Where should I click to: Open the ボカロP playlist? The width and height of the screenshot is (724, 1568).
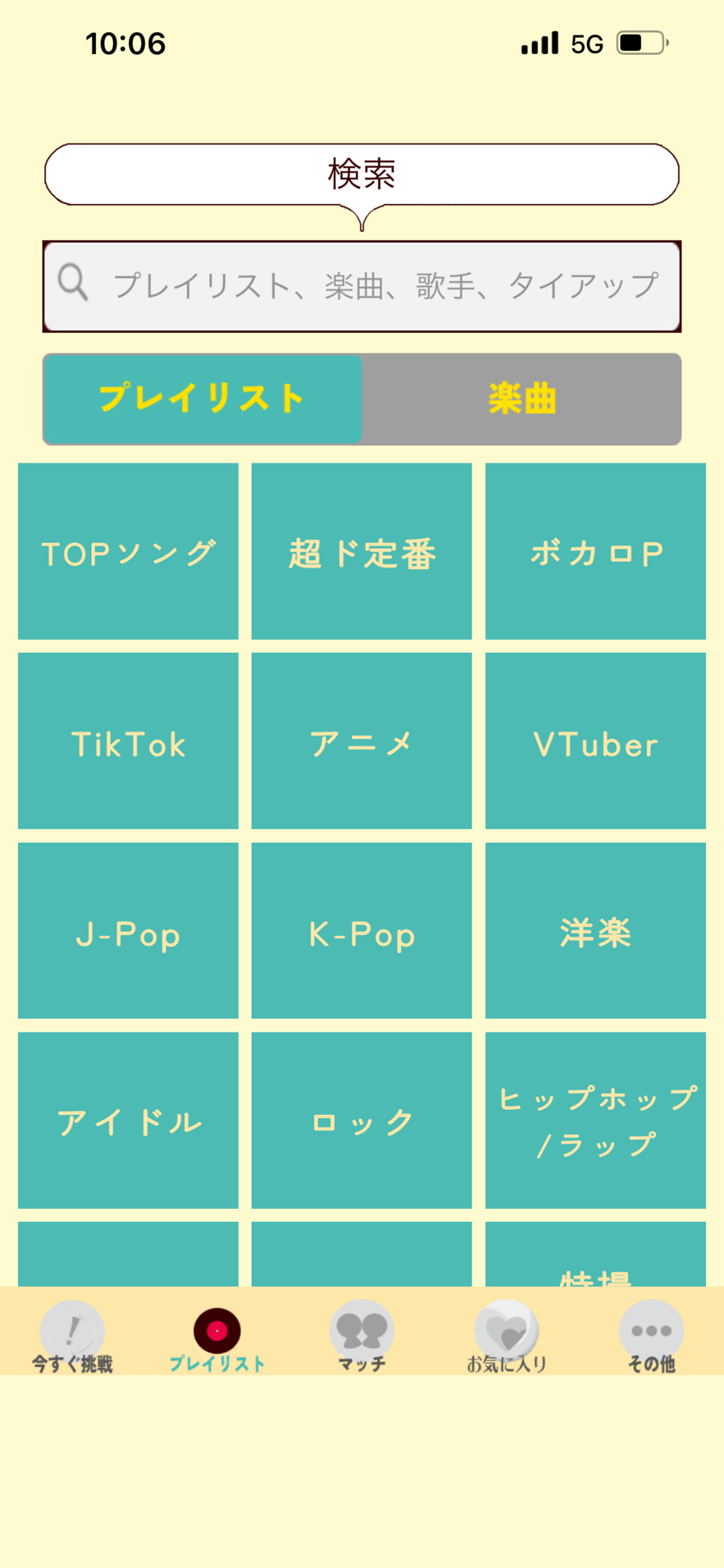(x=595, y=551)
